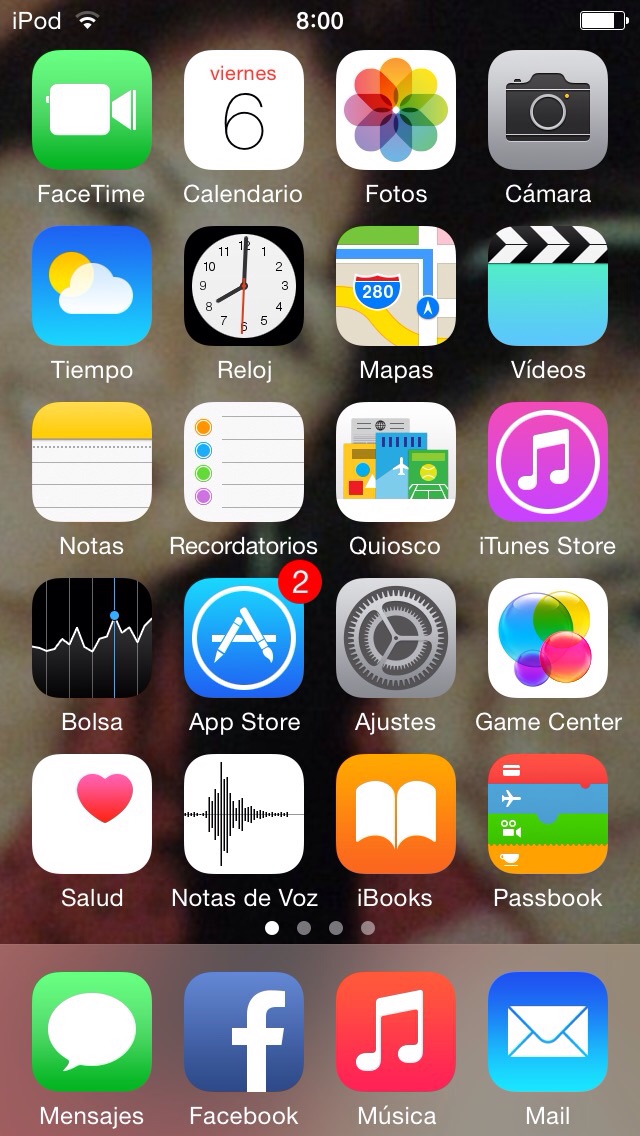Open the Bolsa stocks app
This screenshot has width=640, height=1136.
click(x=92, y=638)
